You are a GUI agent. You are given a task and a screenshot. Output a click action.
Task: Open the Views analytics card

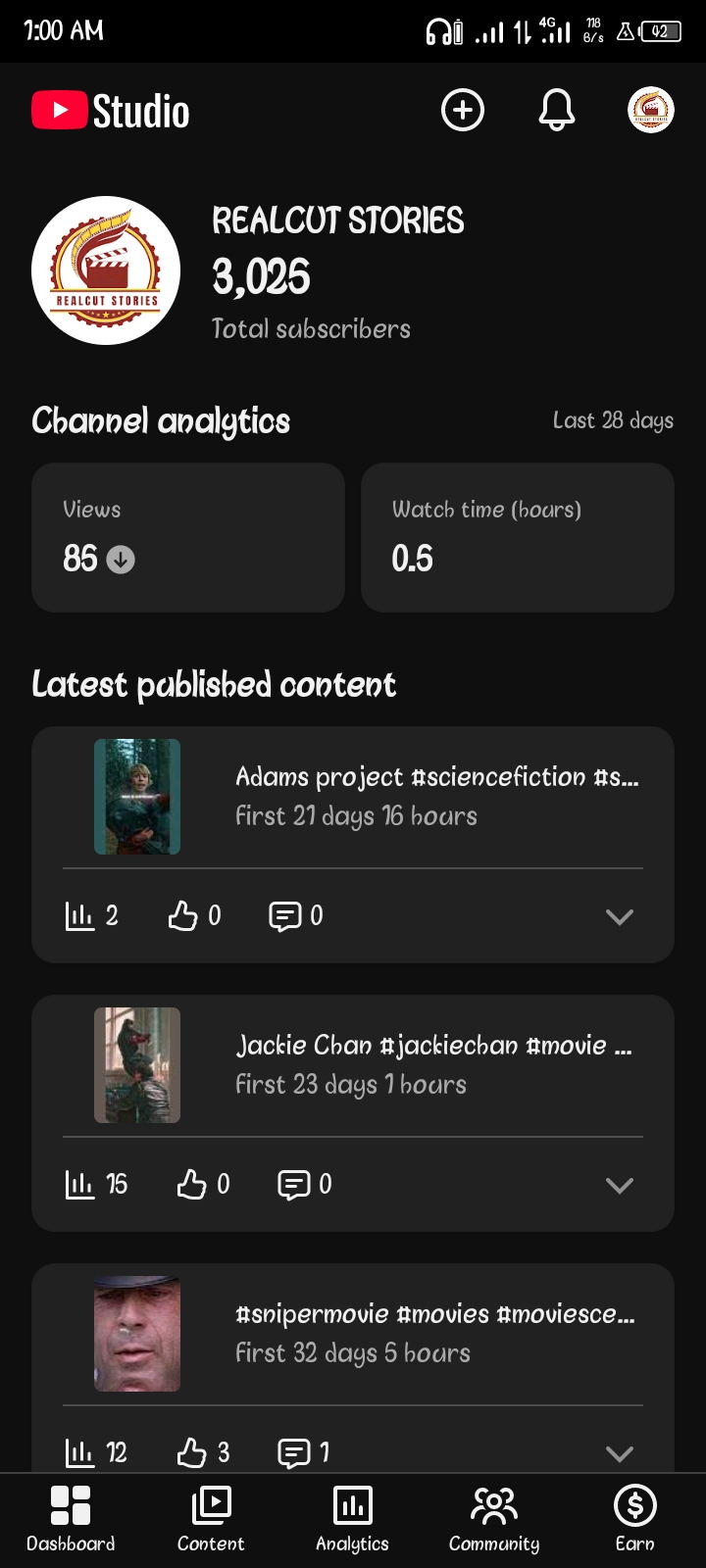188,537
